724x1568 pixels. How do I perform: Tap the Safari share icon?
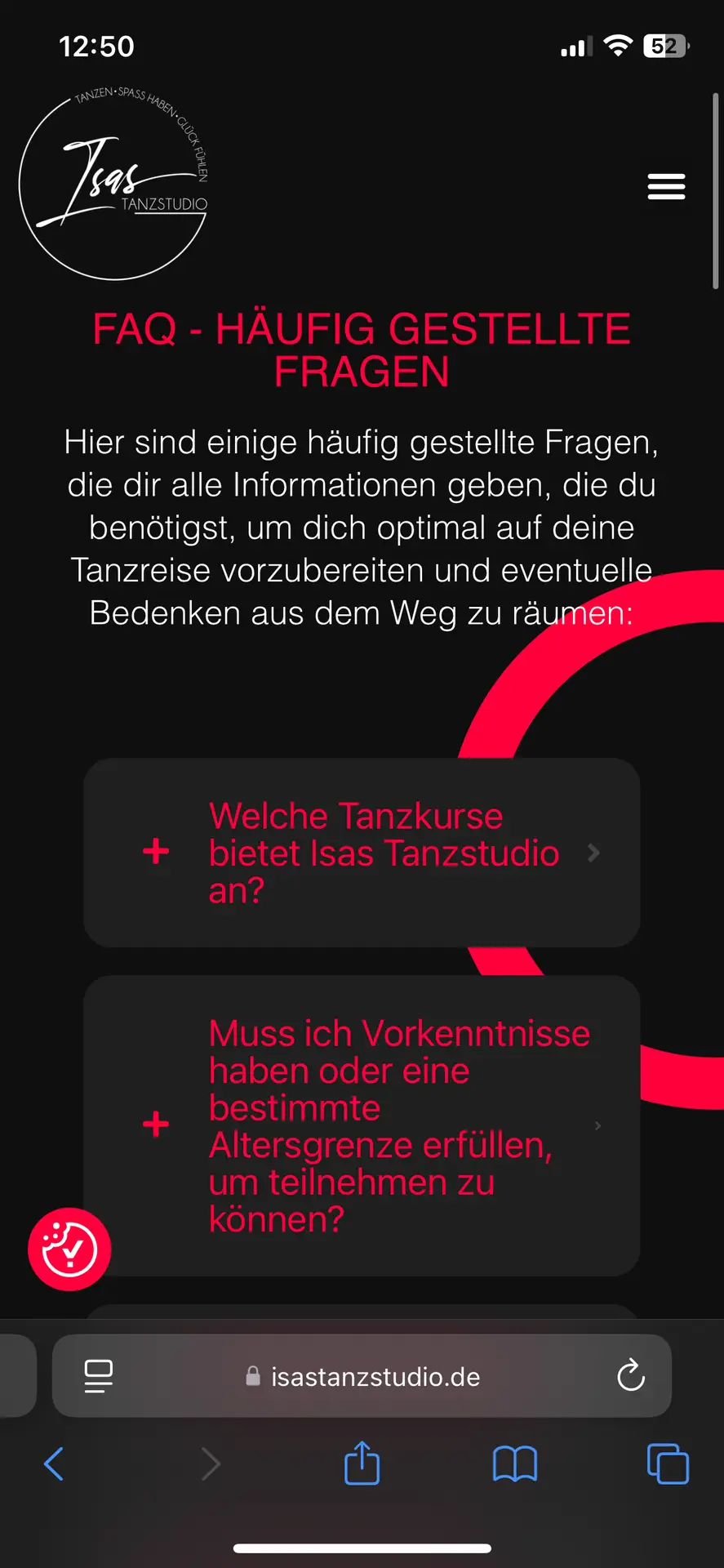coord(362,1463)
